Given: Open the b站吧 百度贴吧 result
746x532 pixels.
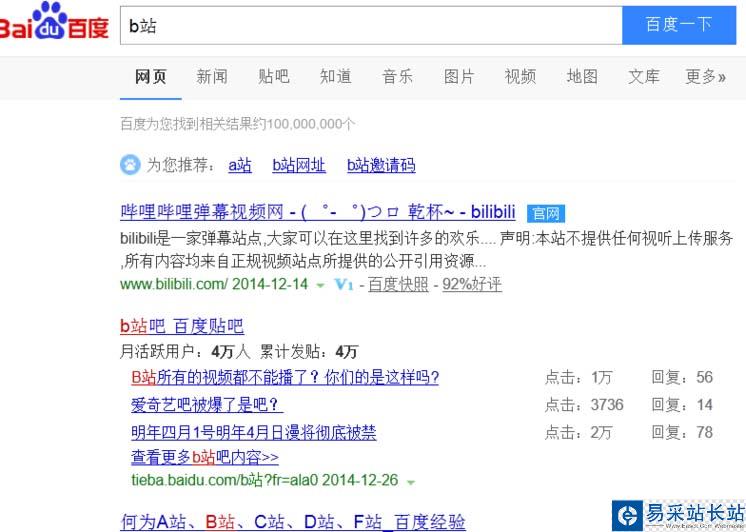Looking at the screenshot, I should pos(182,327).
